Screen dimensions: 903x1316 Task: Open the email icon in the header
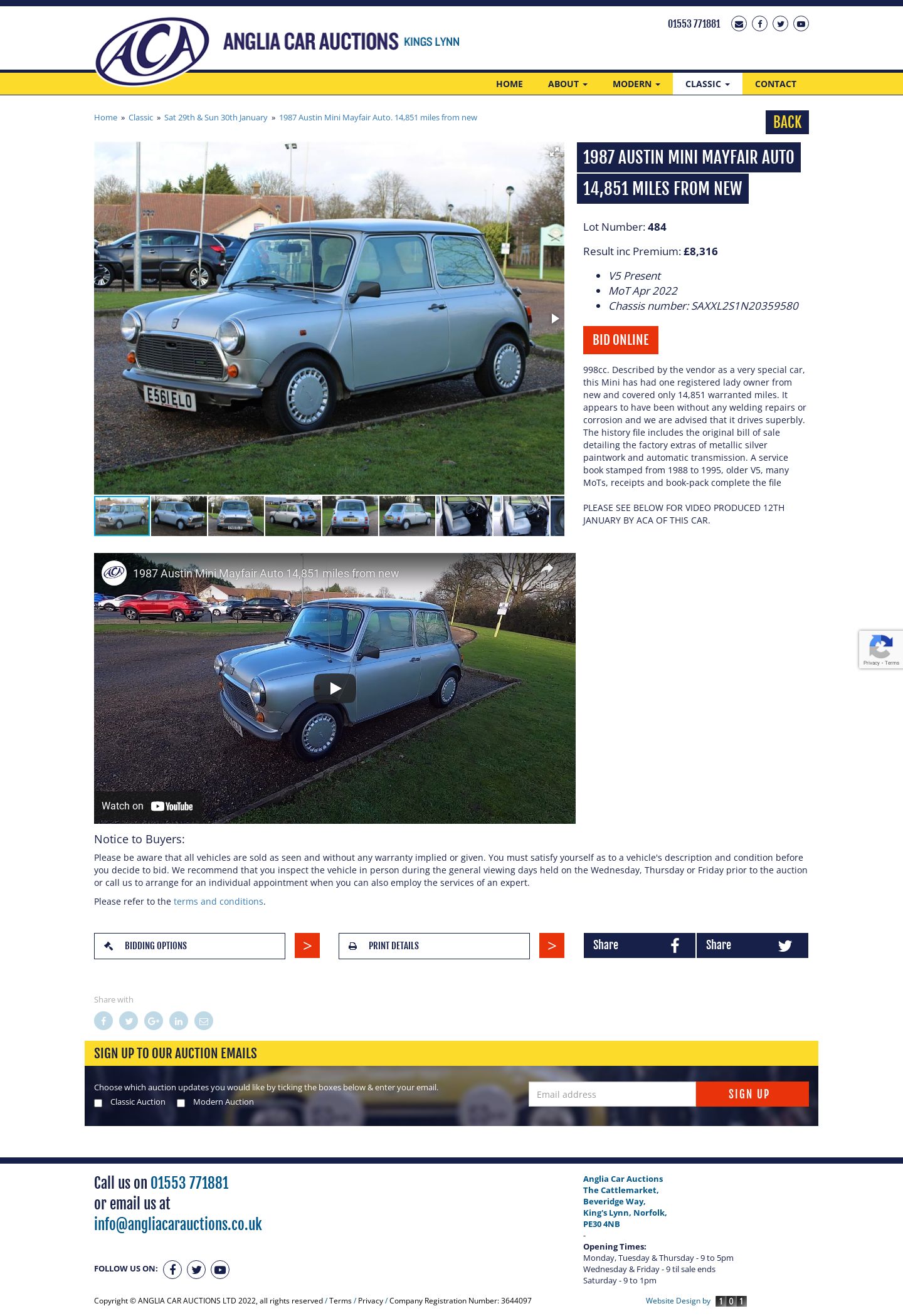739,24
